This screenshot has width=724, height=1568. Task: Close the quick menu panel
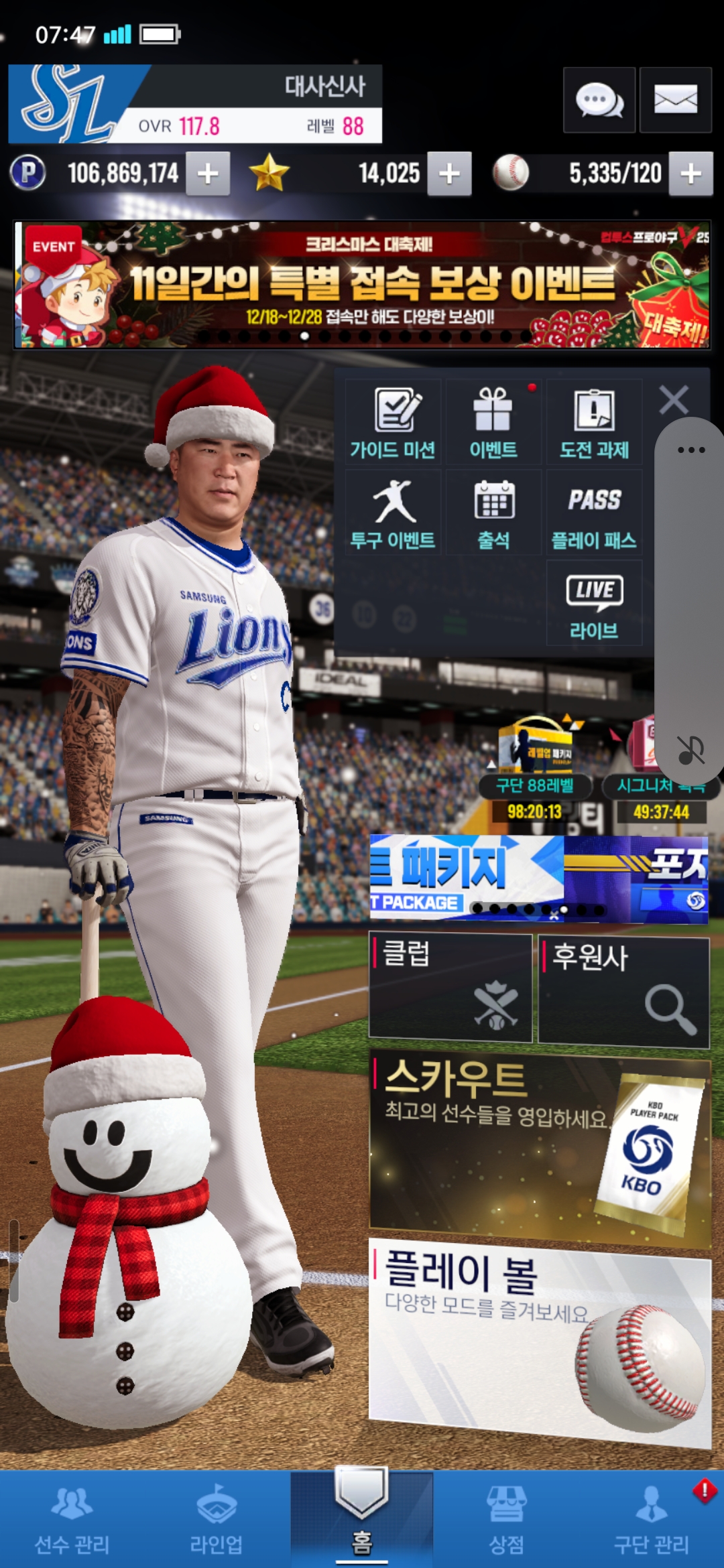pos(673,400)
